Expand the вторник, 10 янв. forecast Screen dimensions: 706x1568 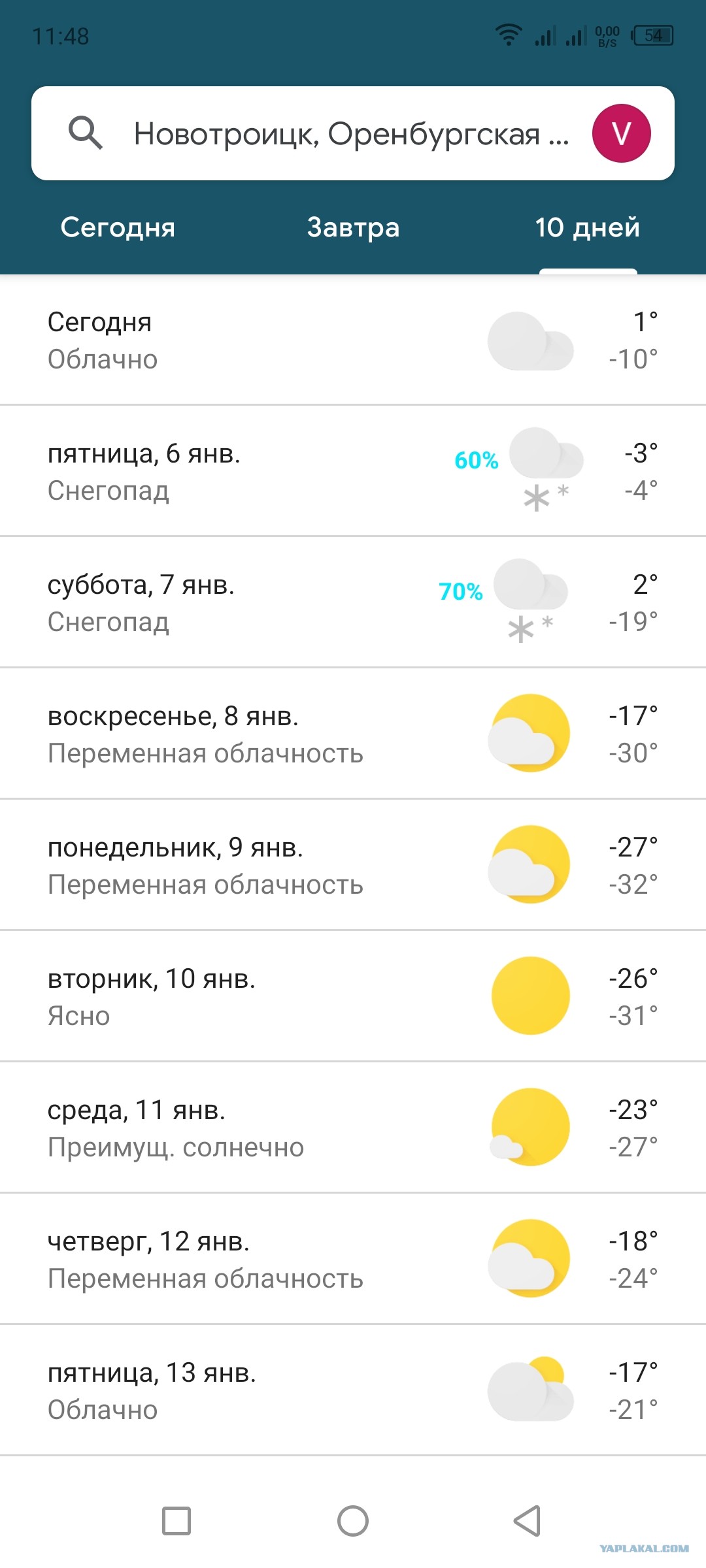click(x=353, y=996)
